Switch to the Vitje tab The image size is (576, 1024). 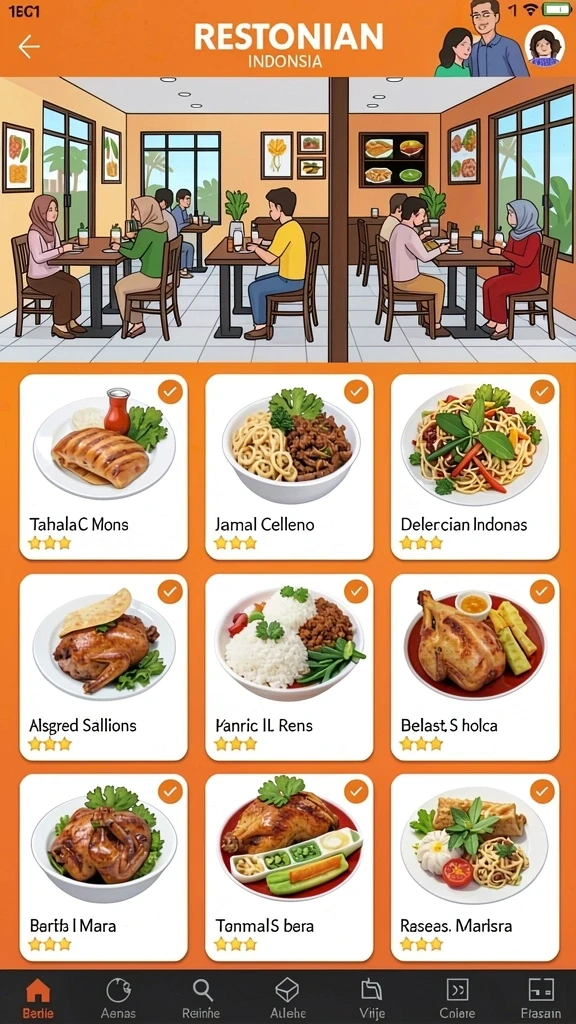[372, 997]
